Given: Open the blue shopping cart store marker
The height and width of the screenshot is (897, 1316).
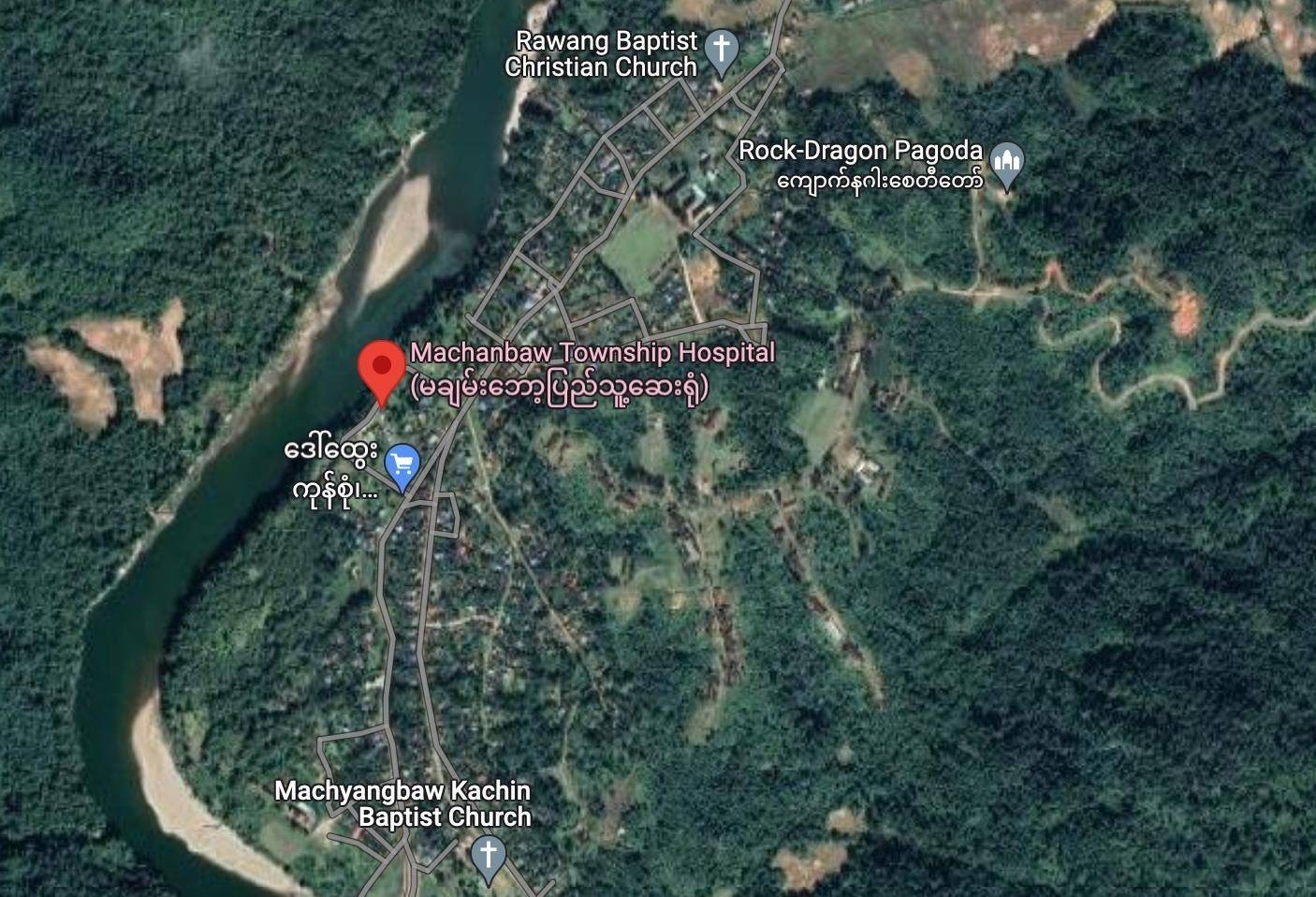Looking at the screenshot, I should (x=402, y=464).
